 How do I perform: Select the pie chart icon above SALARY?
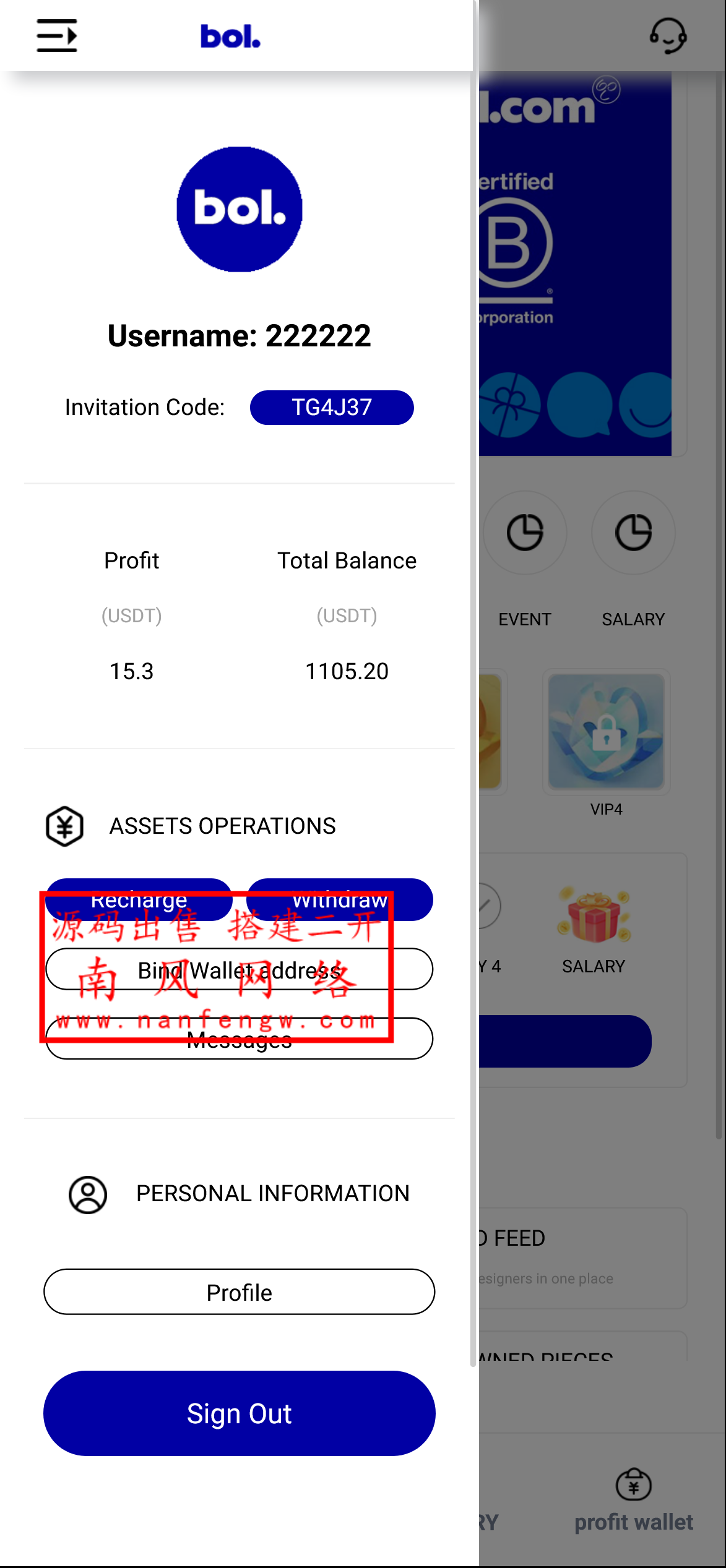coord(633,532)
